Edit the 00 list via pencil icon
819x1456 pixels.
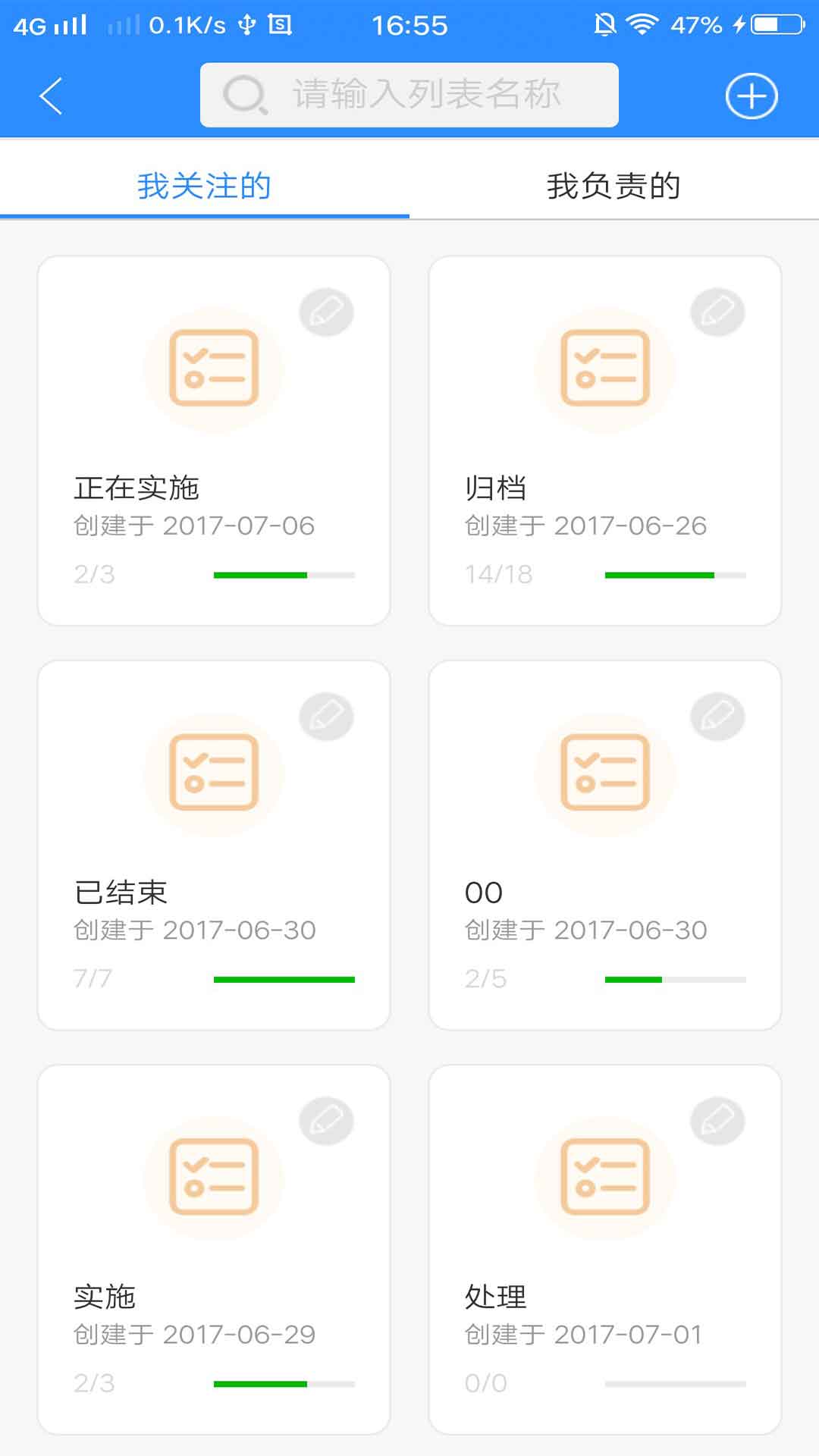click(717, 716)
